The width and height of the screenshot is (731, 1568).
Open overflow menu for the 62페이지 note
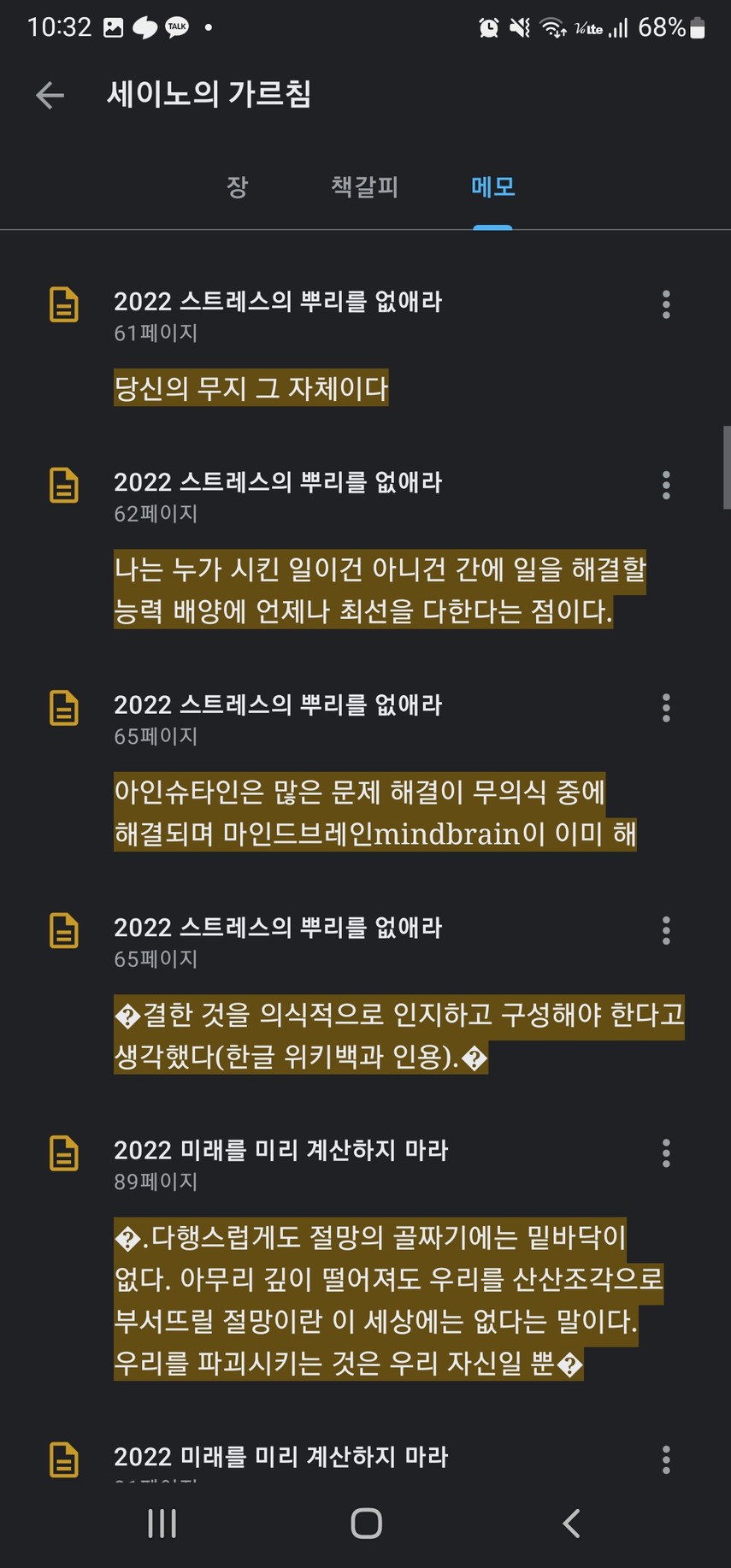pos(666,486)
